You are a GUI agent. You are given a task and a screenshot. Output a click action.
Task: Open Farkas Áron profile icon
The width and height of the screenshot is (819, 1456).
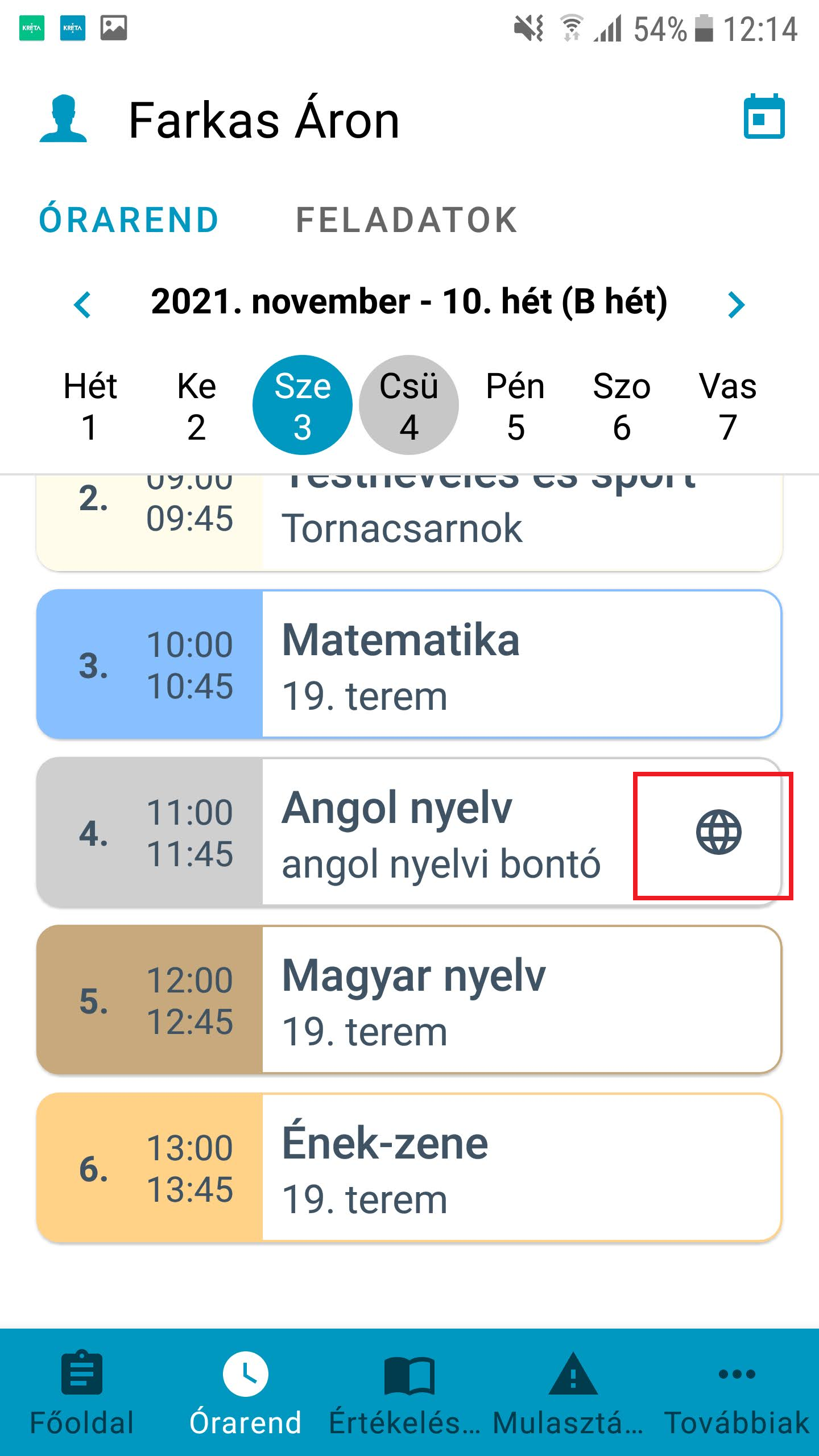[x=63, y=118]
